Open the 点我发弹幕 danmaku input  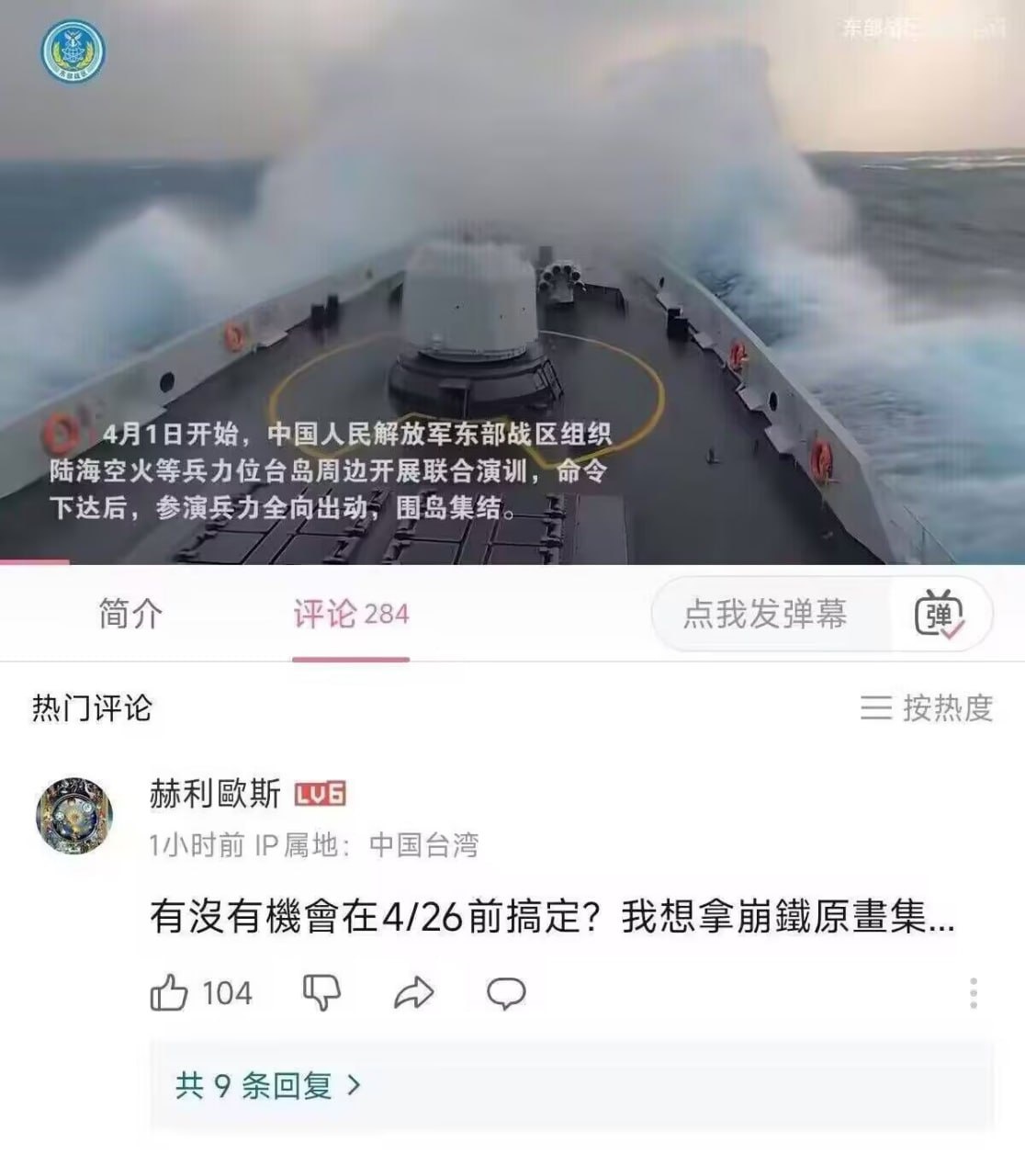click(x=764, y=614)
